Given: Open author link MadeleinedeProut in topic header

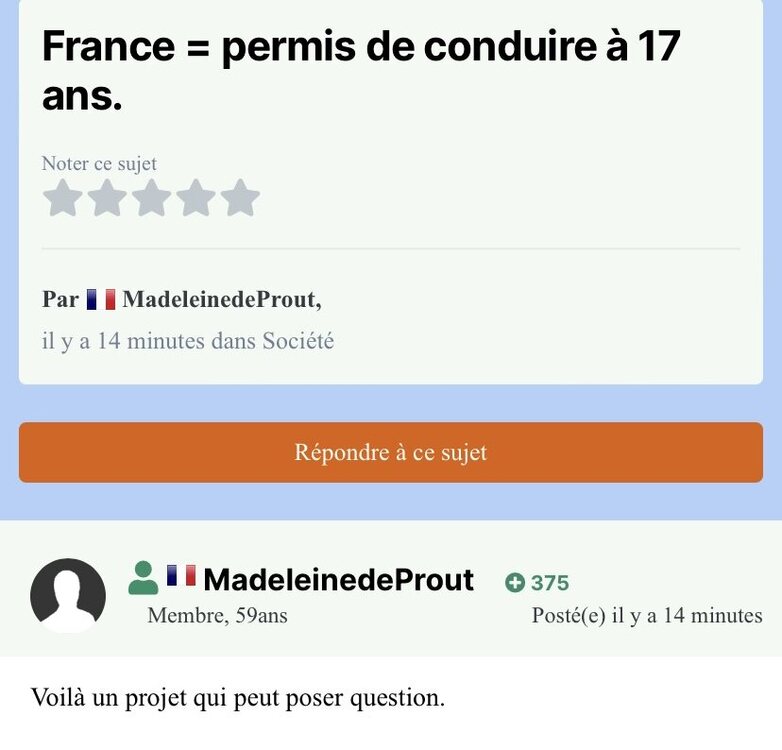Looking at the screenshot, I should (219, 299).
